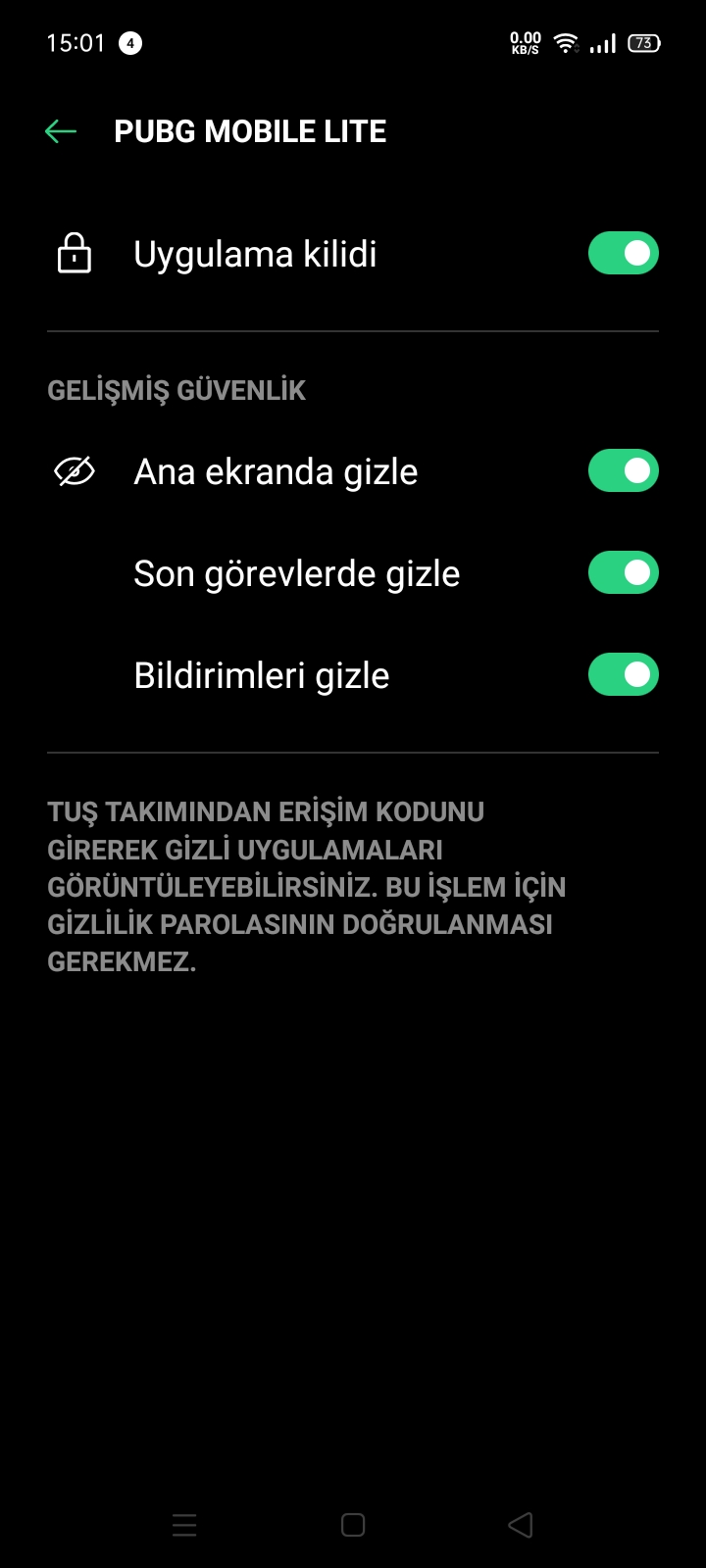Open recent apps from the navigation bar

click(x=184, y=1525)
